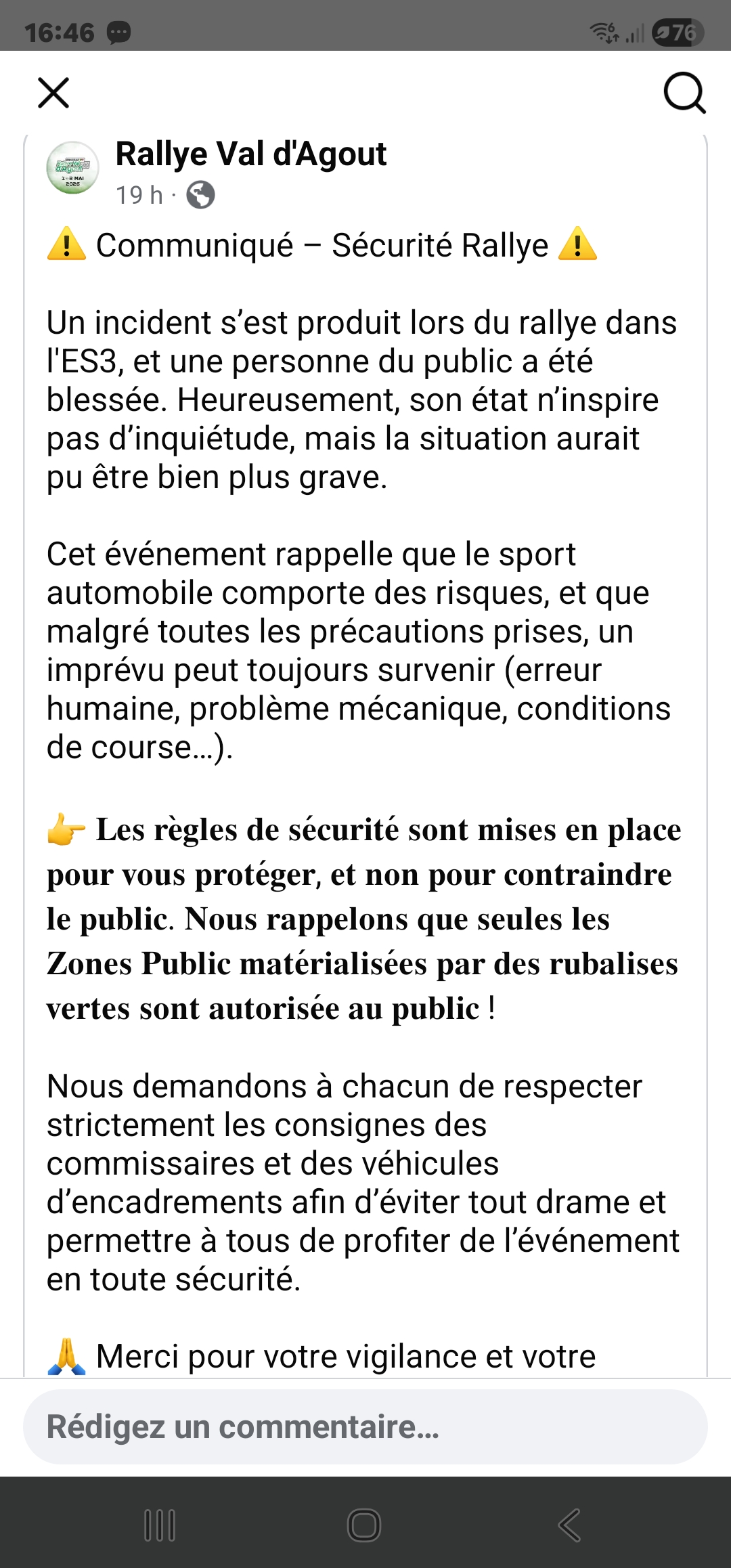The image size is (731, 1568).
Task: Open the recent apps button
Action: tap(160, 1525)
